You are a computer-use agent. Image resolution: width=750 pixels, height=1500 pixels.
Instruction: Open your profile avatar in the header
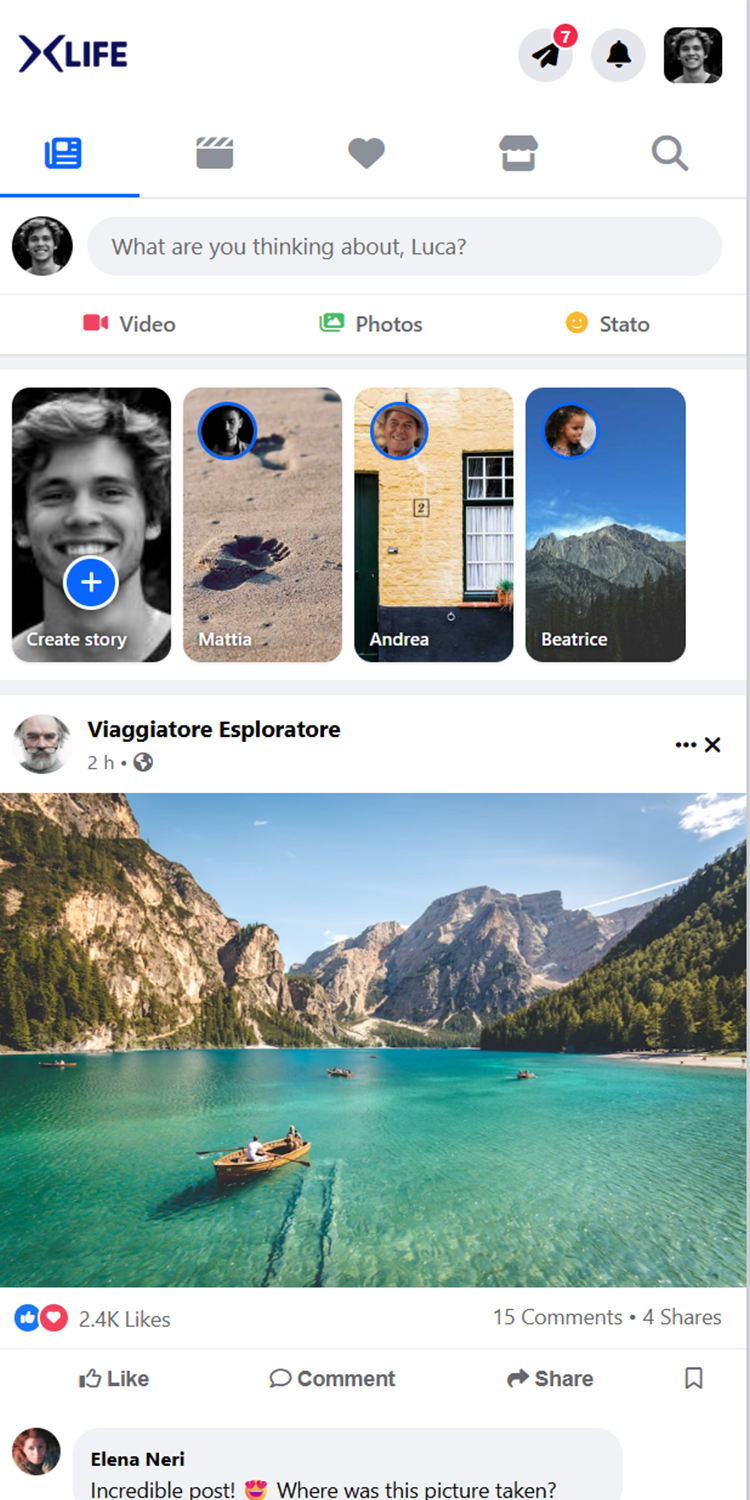693,55
